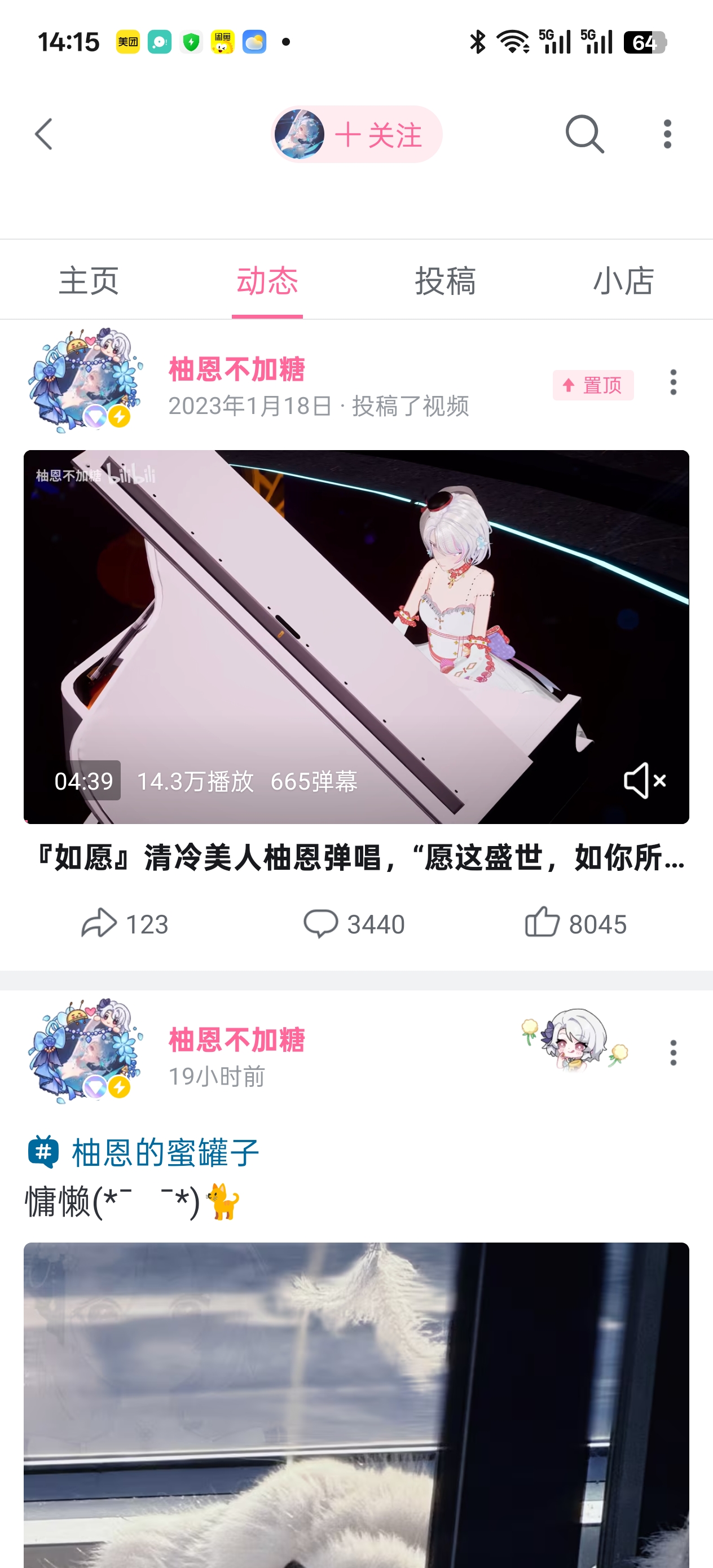Viewport: 713px width, 1568px height.
Task: Open the 『如愿』 video title
Action: pos(356,858)
